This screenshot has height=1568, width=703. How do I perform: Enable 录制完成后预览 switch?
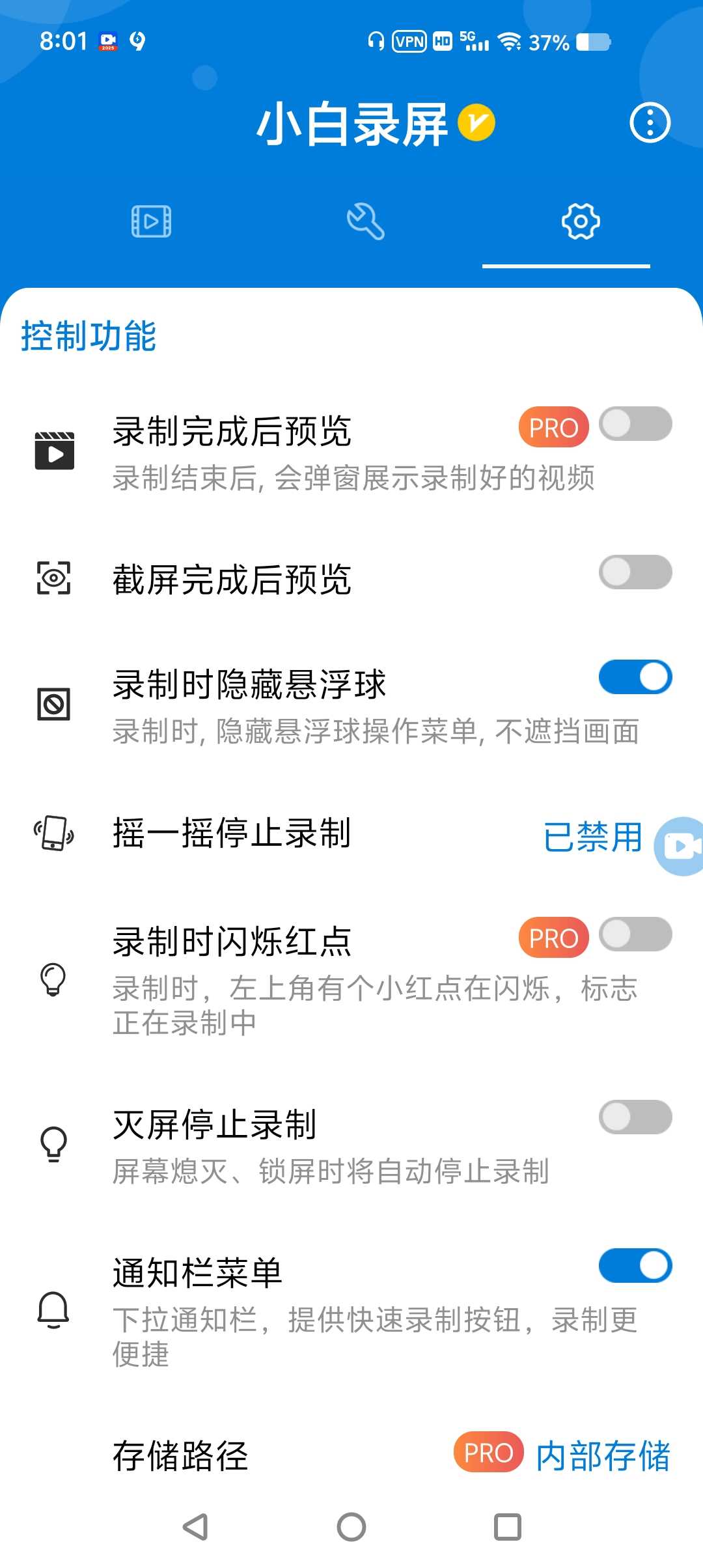635,425
